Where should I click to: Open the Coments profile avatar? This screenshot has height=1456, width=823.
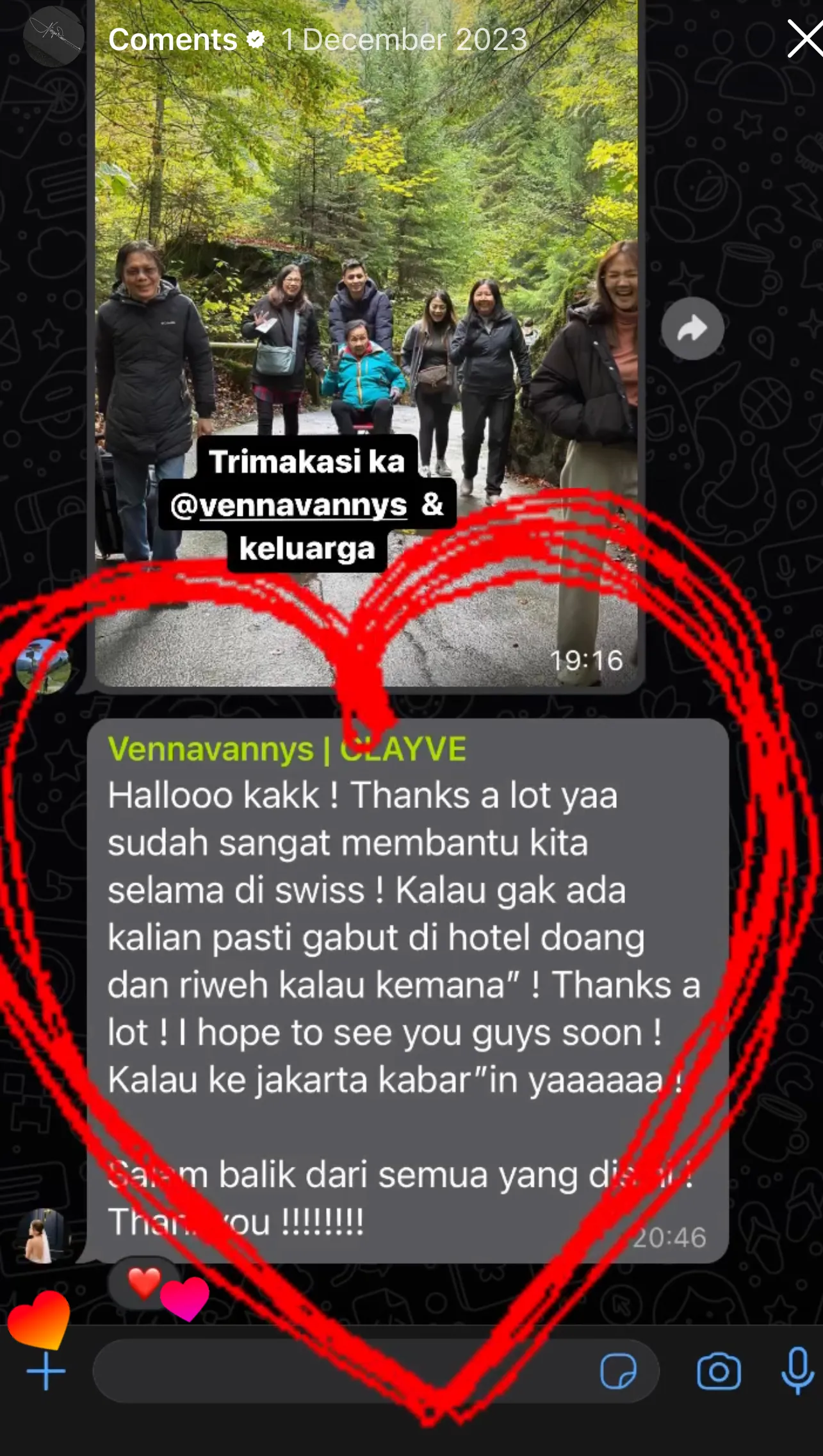[x=53, y=37]
